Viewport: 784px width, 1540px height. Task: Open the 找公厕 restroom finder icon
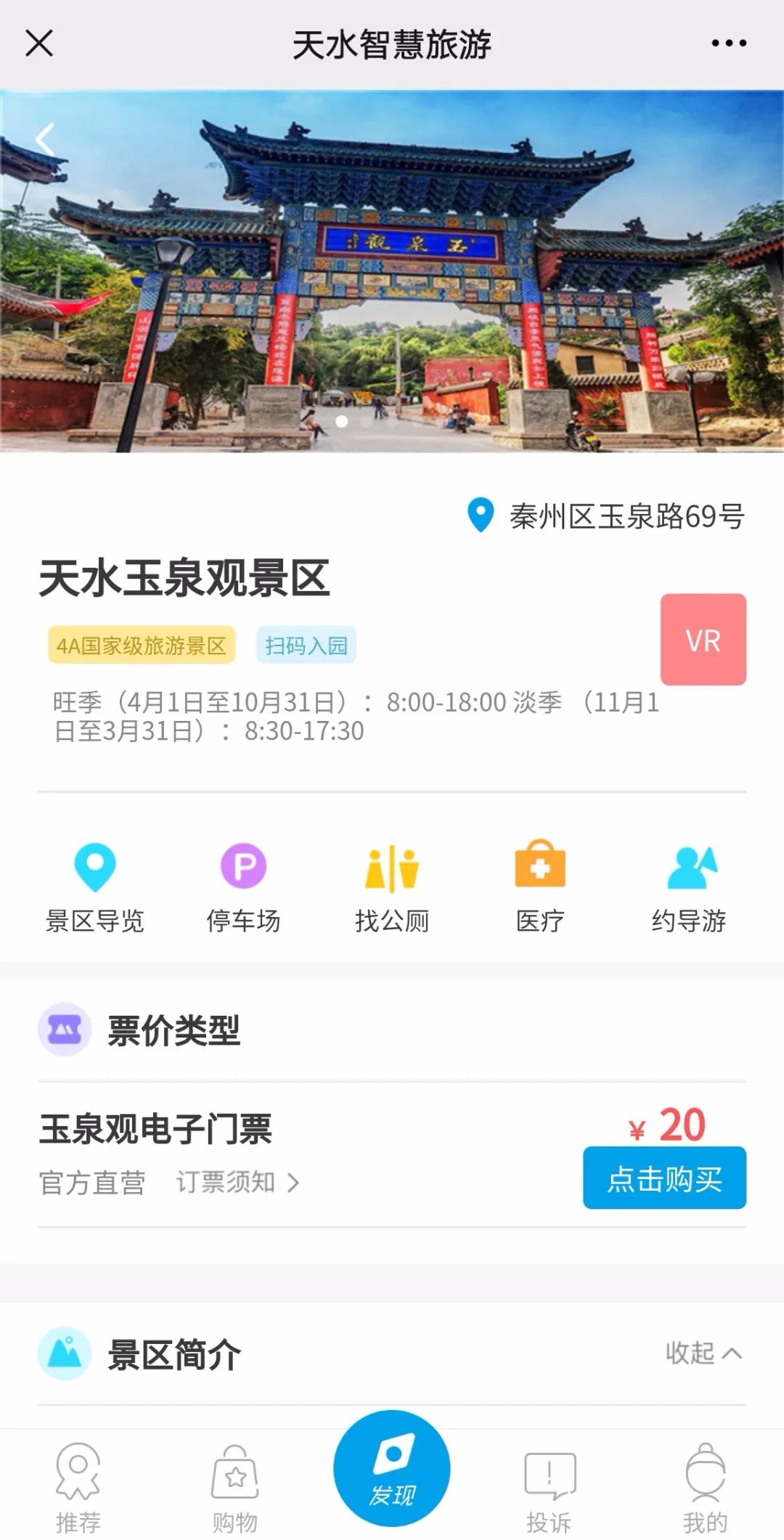392,880
